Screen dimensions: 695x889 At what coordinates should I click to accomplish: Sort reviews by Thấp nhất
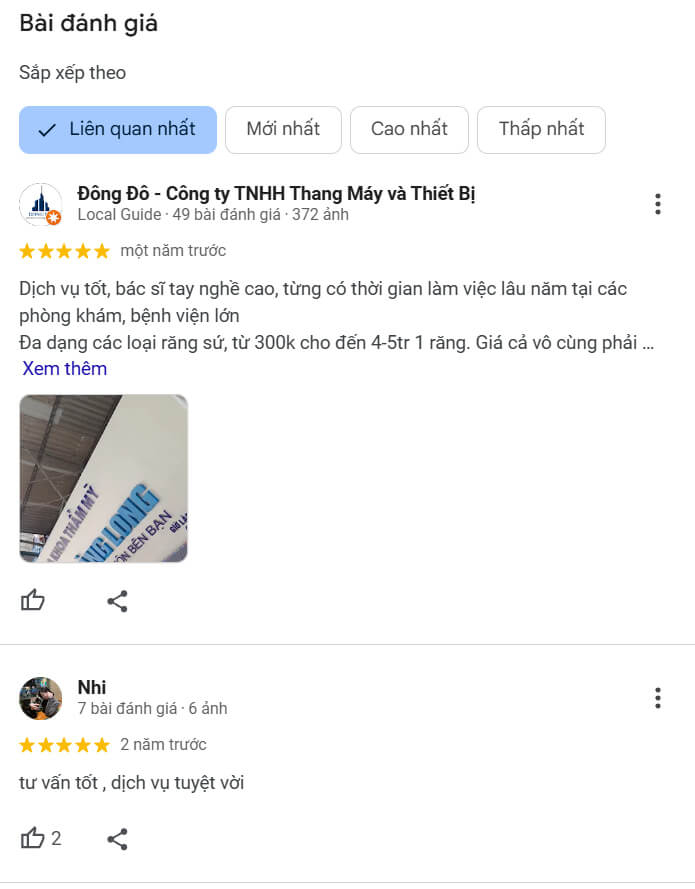[x=541, y=130]
